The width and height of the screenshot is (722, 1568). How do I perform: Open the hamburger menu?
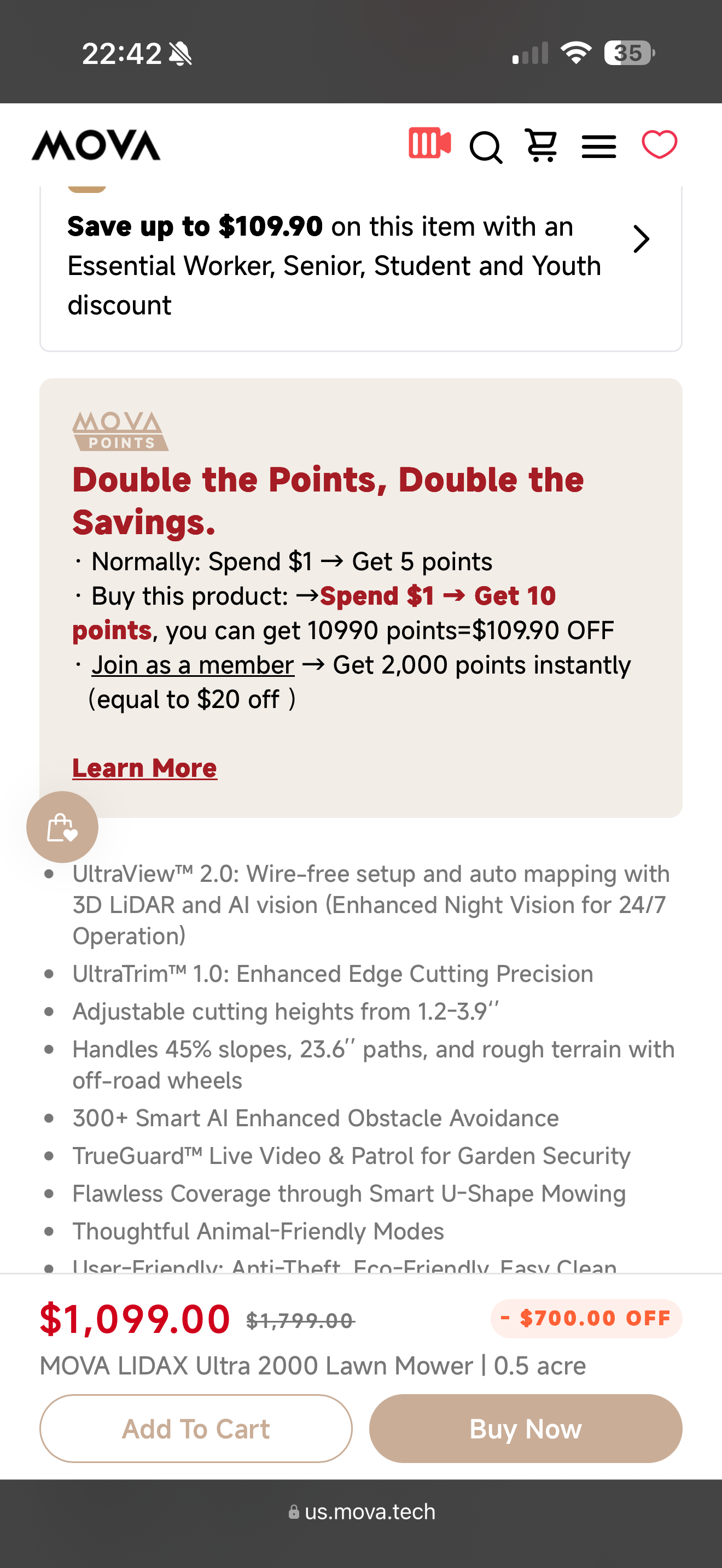click(x=599, y=147)
